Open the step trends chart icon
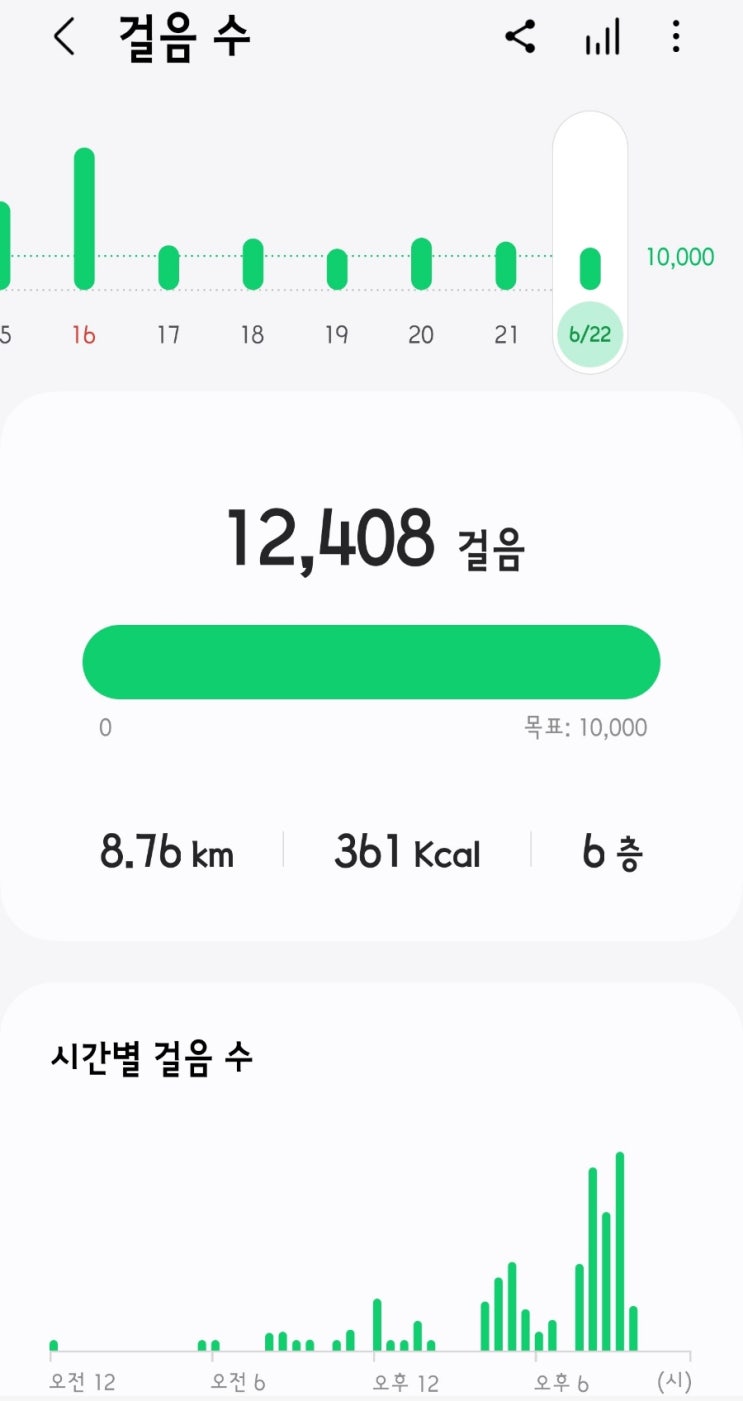This screenshot has width=743, height=1401. [x=602, y=38]
